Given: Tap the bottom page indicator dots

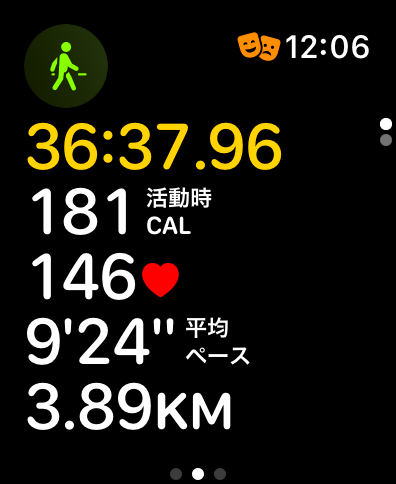Looking at the screenshot, I should (x=198, y=473).
